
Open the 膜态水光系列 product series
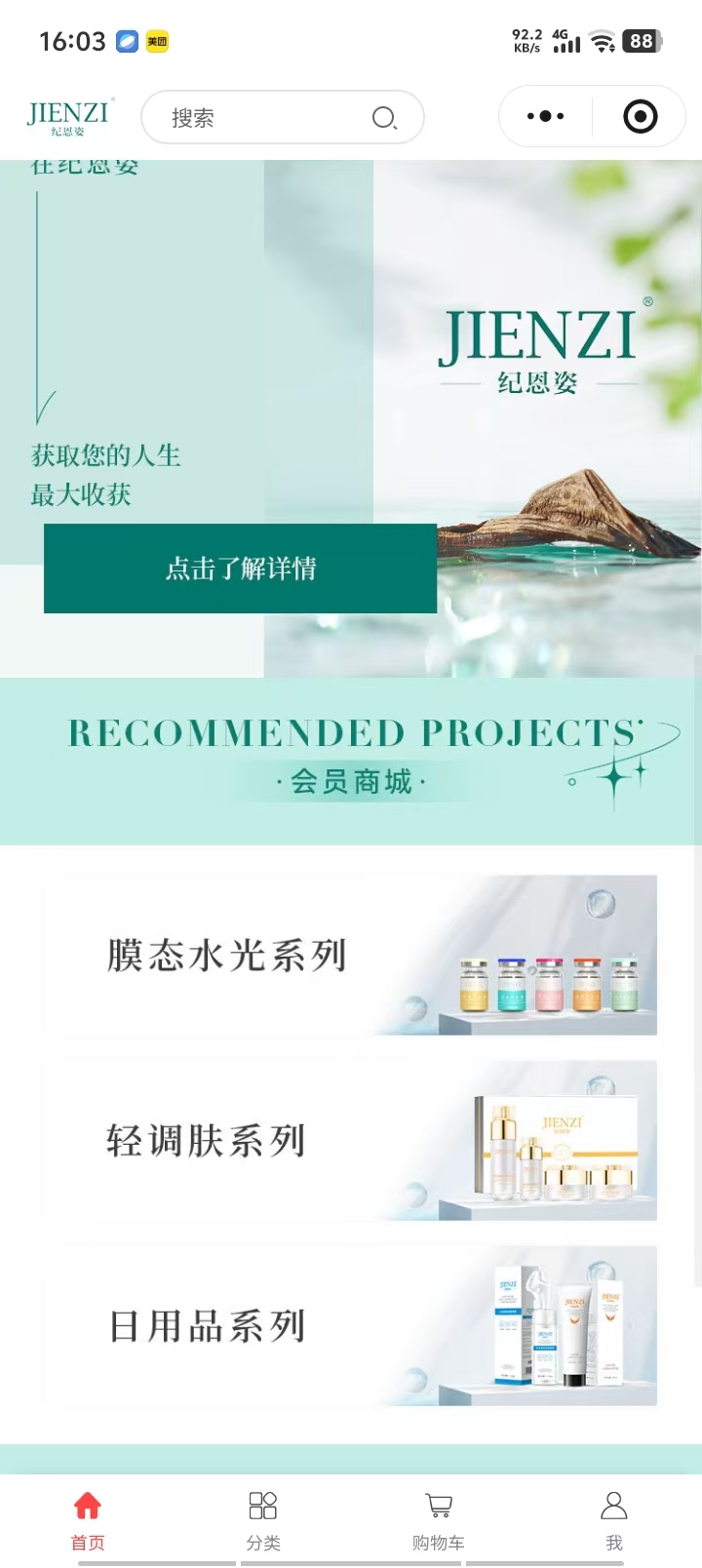[x=350, y=955]
